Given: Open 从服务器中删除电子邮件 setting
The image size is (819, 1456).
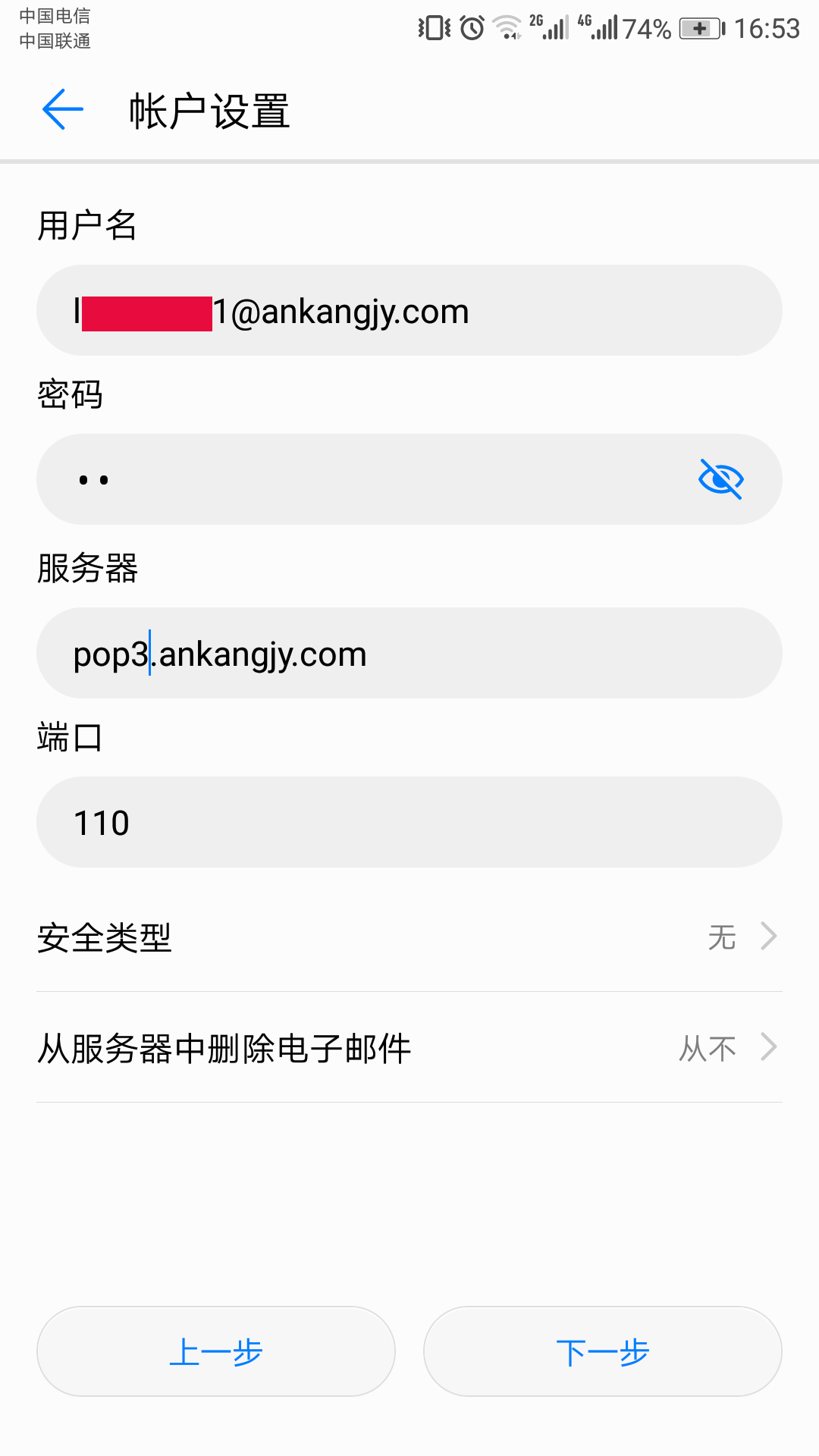Looking at the screenshot, I should [409, 1048].
